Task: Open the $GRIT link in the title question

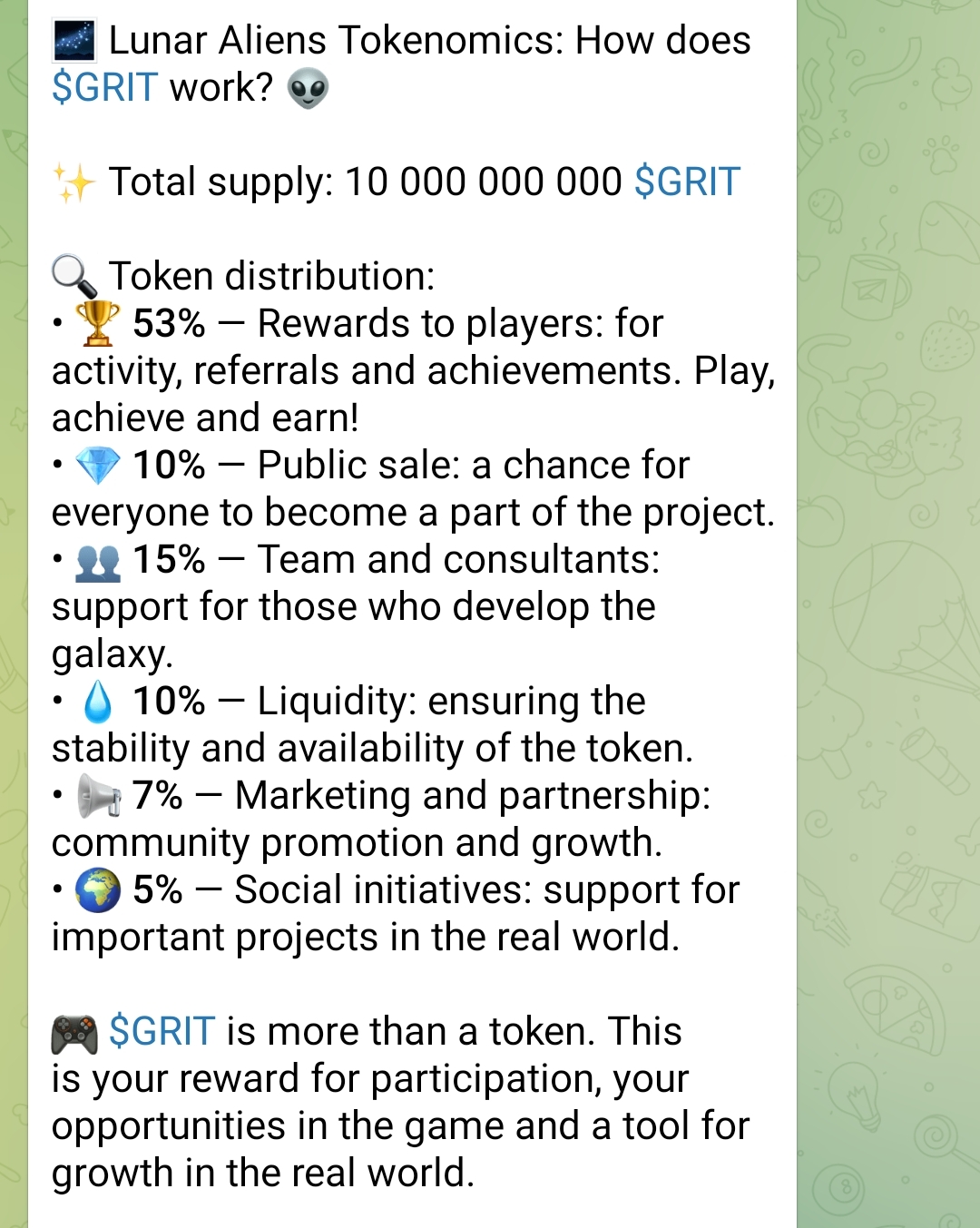Action: tap(104, 88)
